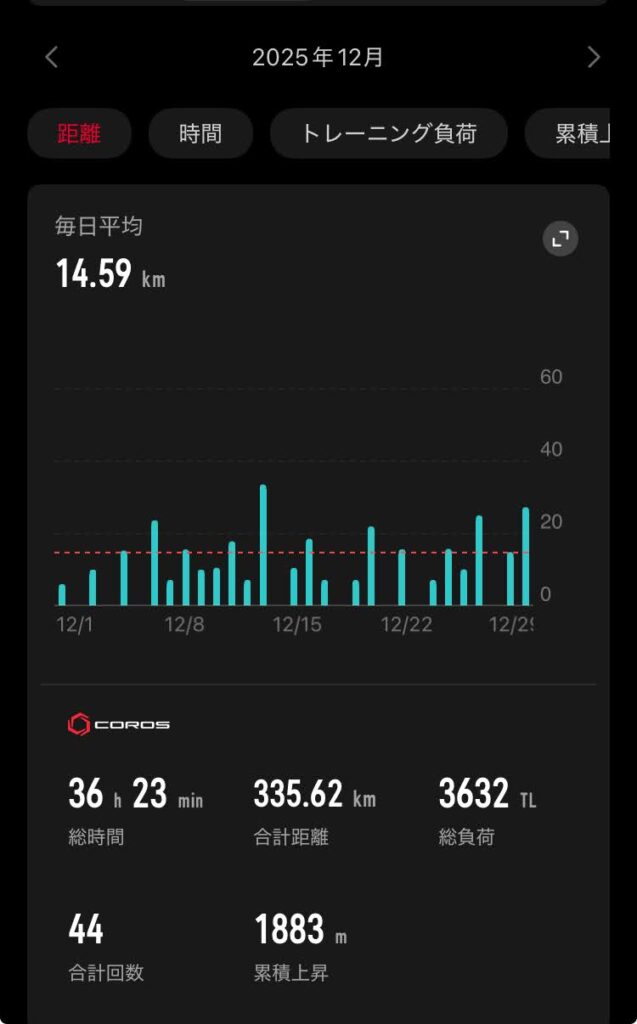Select the 距離 chip
Viewport: 637px width, 1024px height.
(x=79, y=134)
